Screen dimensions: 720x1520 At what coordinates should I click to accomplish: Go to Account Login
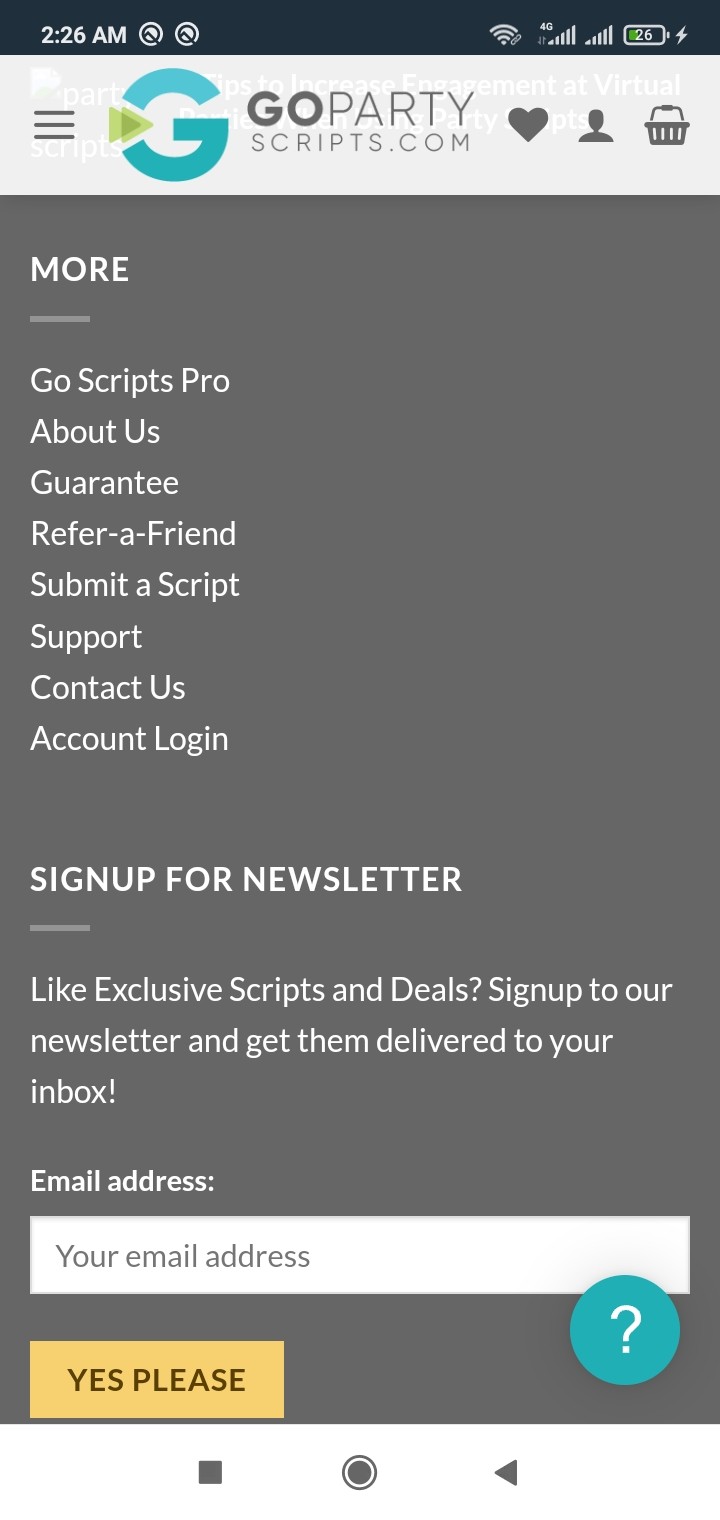pos(129,739)
